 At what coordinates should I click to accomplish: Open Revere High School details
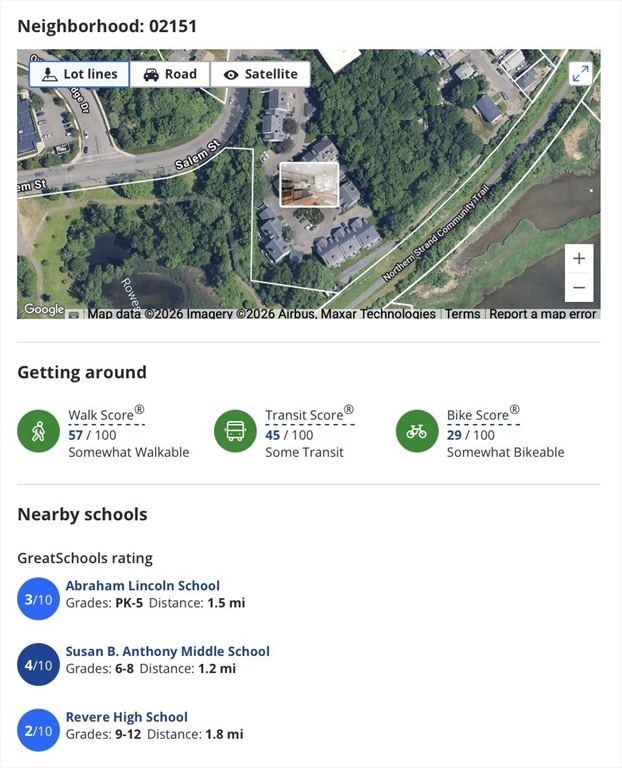(126, 717)
